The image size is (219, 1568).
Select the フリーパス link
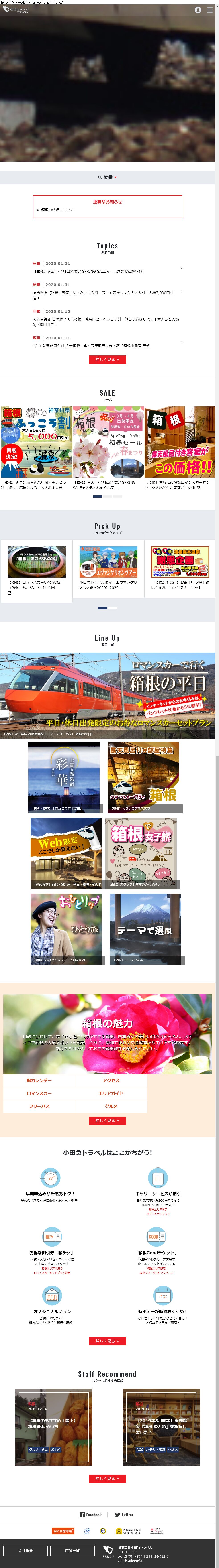(39, 1106)
